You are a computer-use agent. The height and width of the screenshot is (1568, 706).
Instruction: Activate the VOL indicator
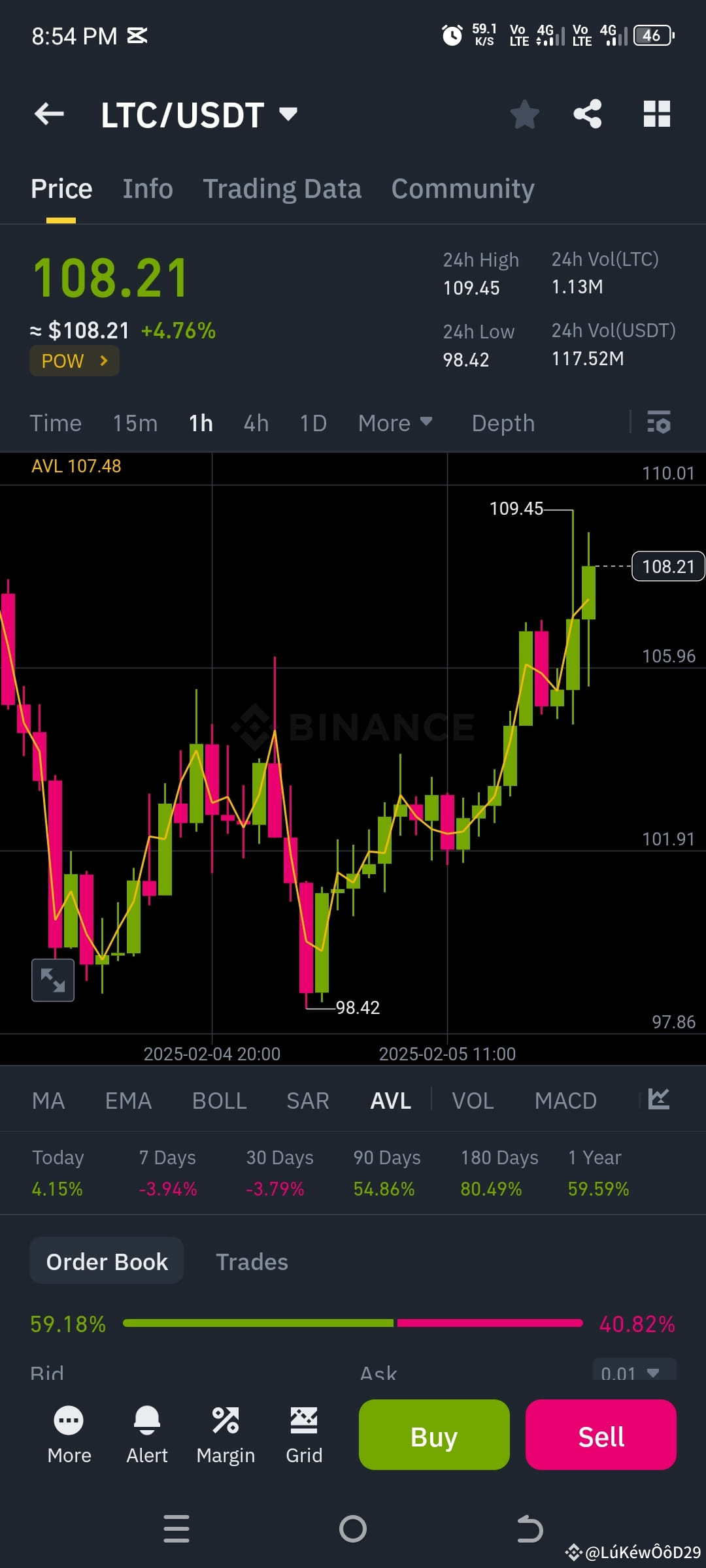[472, 1100]
